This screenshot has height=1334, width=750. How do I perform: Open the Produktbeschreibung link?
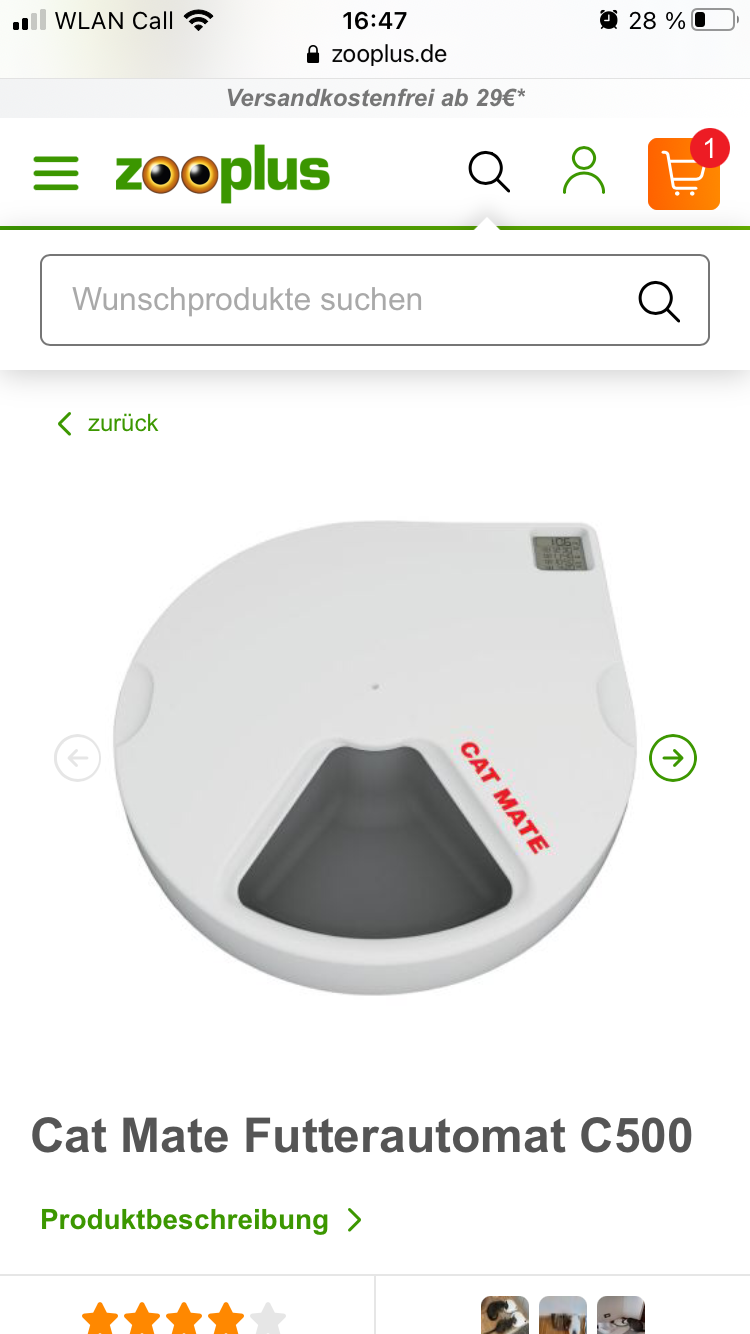click(200, 1220)
